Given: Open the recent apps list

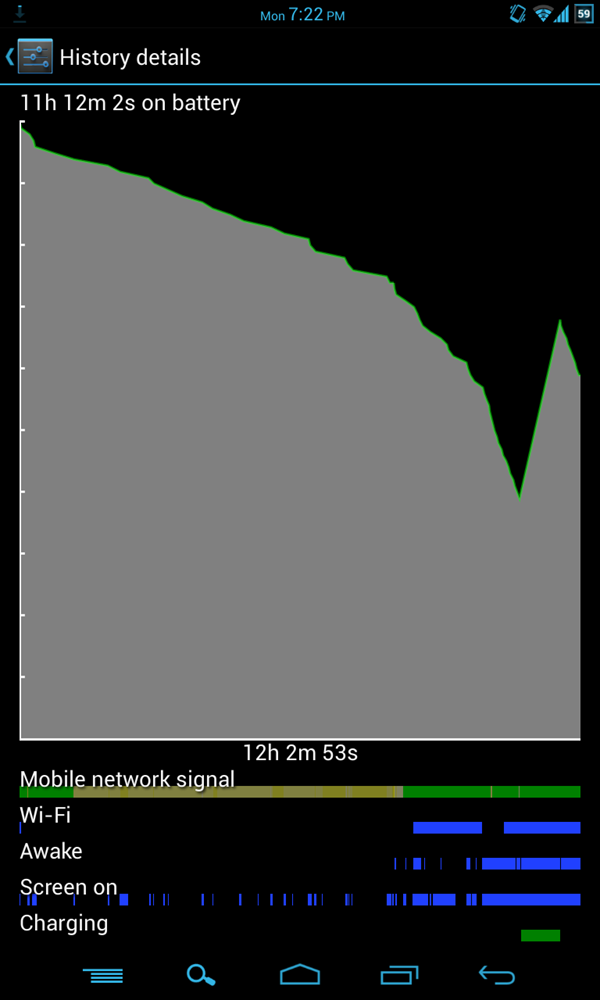Looking at the screenshot, I should 399,974.
